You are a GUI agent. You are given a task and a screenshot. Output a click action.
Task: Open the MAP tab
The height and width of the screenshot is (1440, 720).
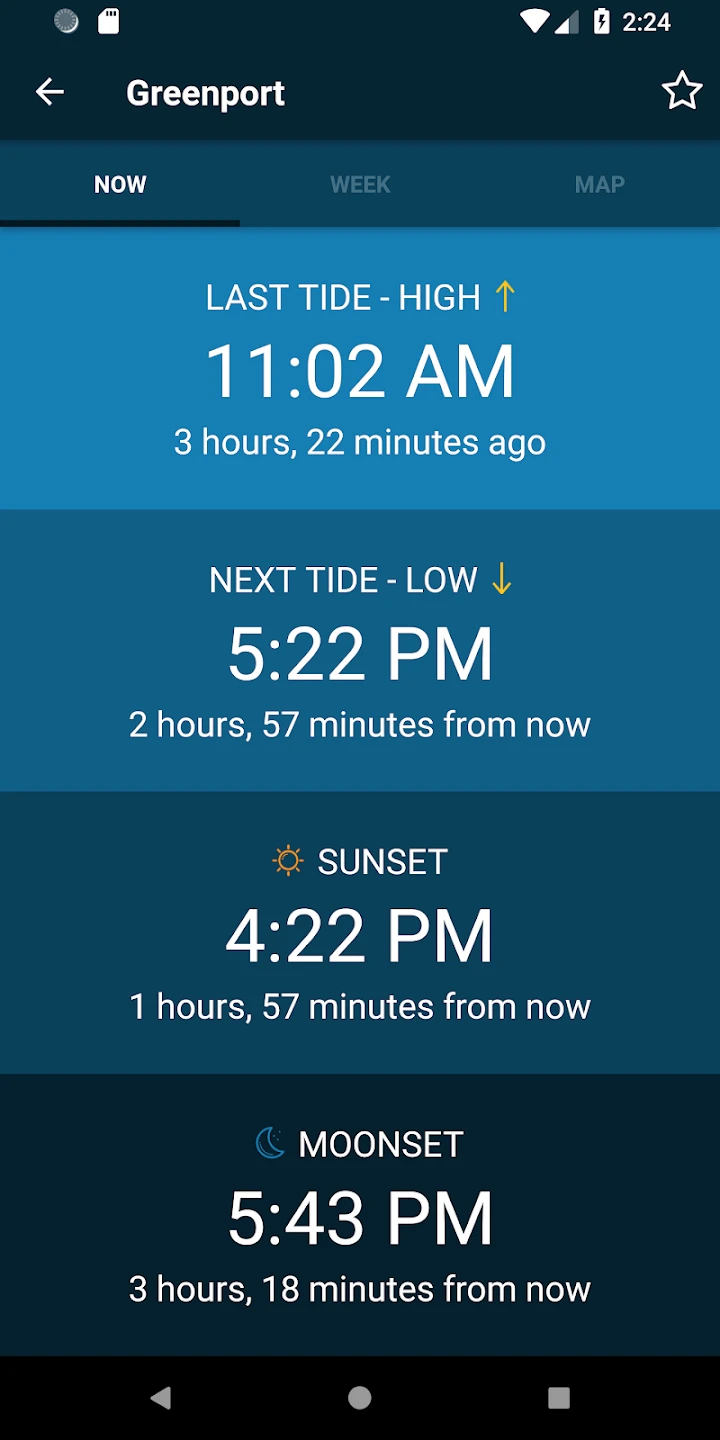click(x=600, y=184)
